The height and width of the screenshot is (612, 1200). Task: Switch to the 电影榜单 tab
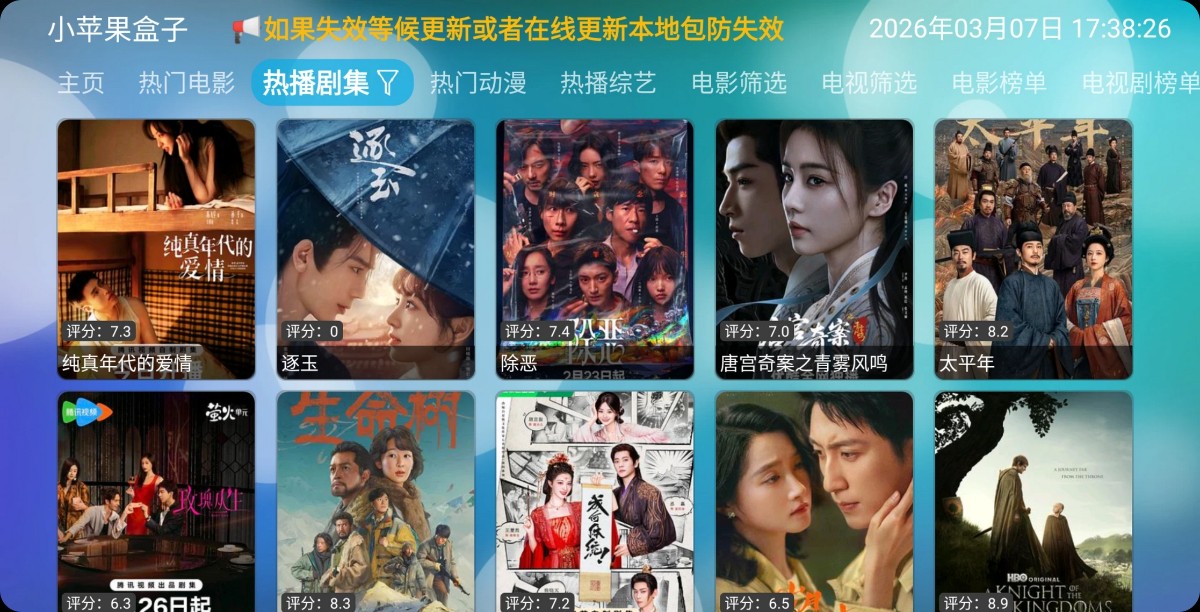pyautogui.click(x=999, y=83)
